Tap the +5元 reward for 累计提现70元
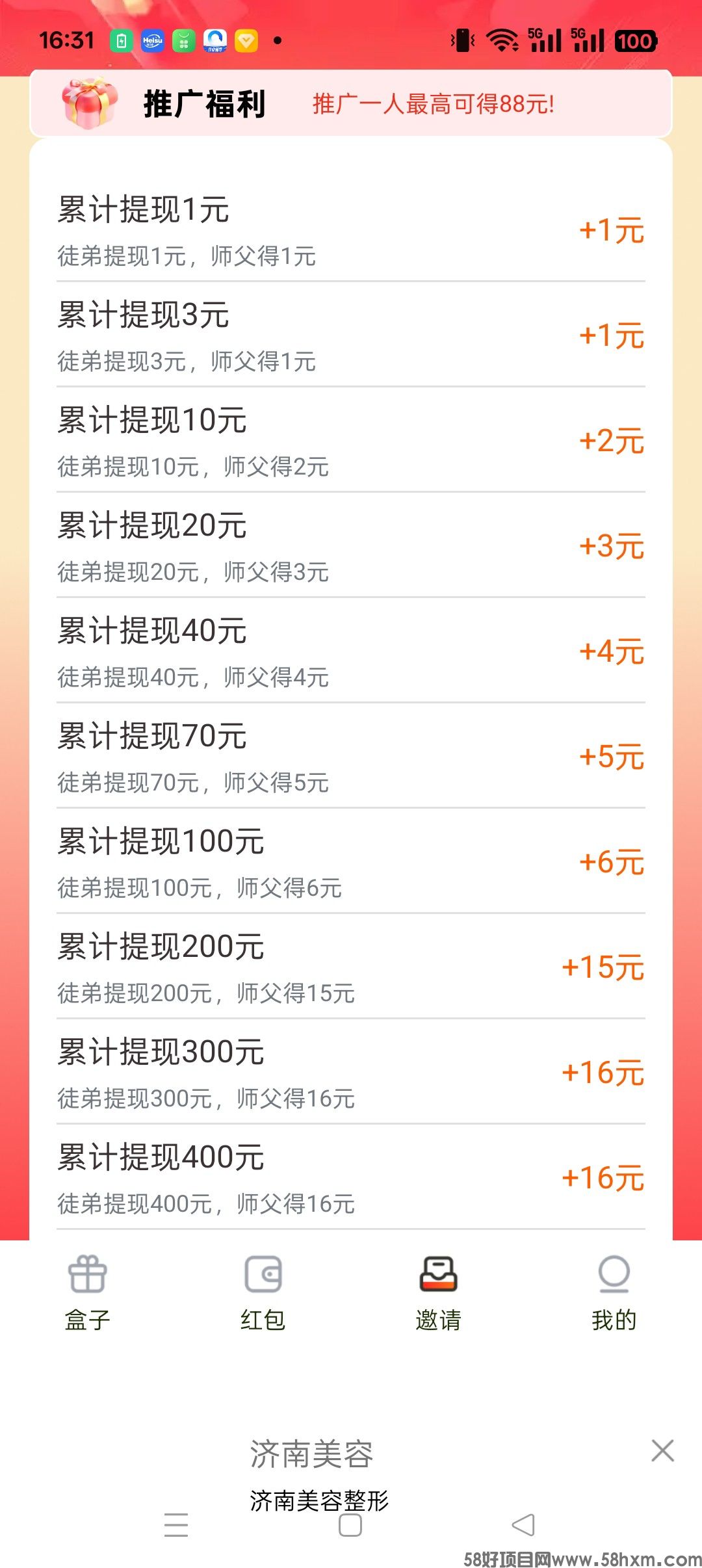The image size is (702, 1568). 611,757
